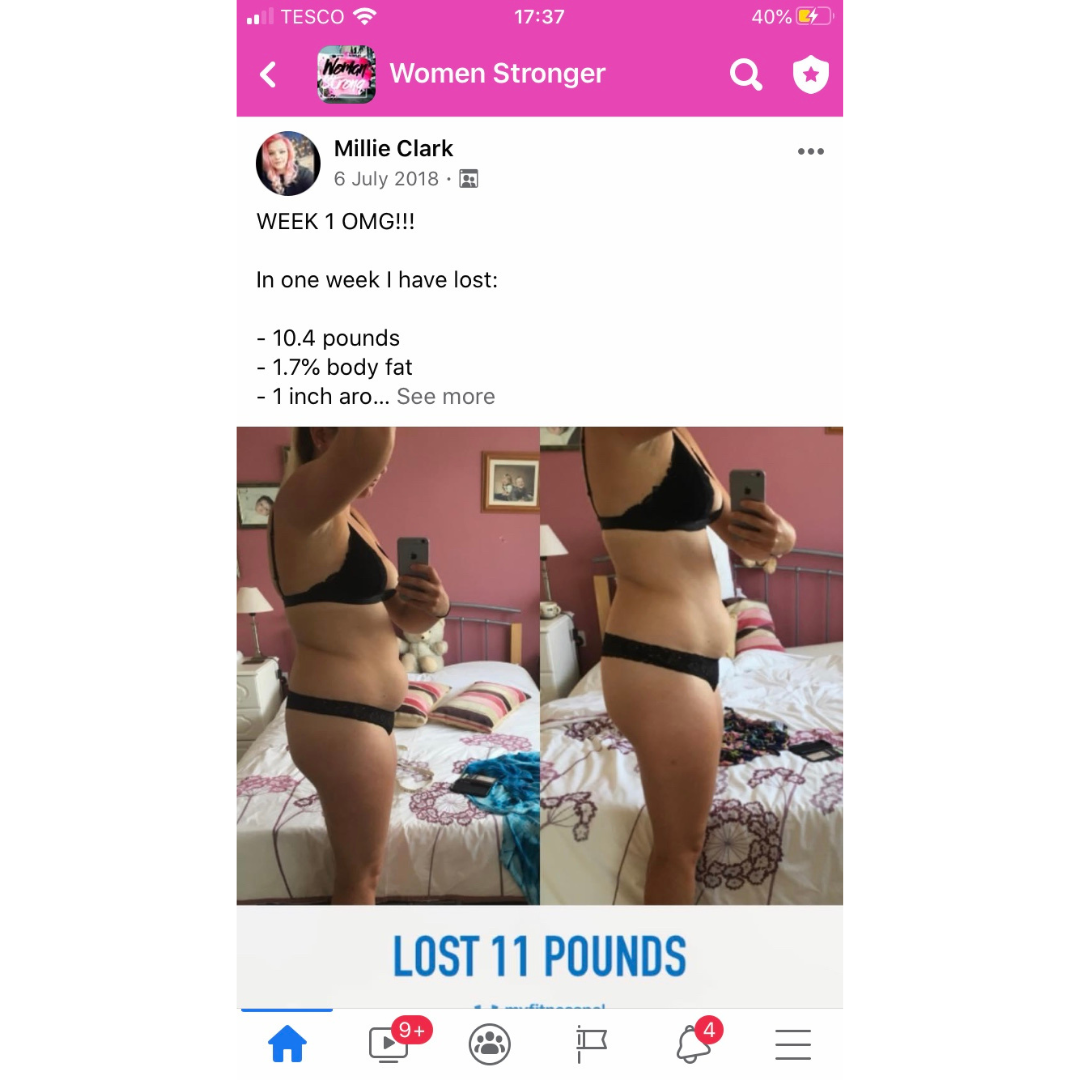Open the hamburger menu tab
This screenshot has height=1080, width=1080.
[x=793, y=1045]
